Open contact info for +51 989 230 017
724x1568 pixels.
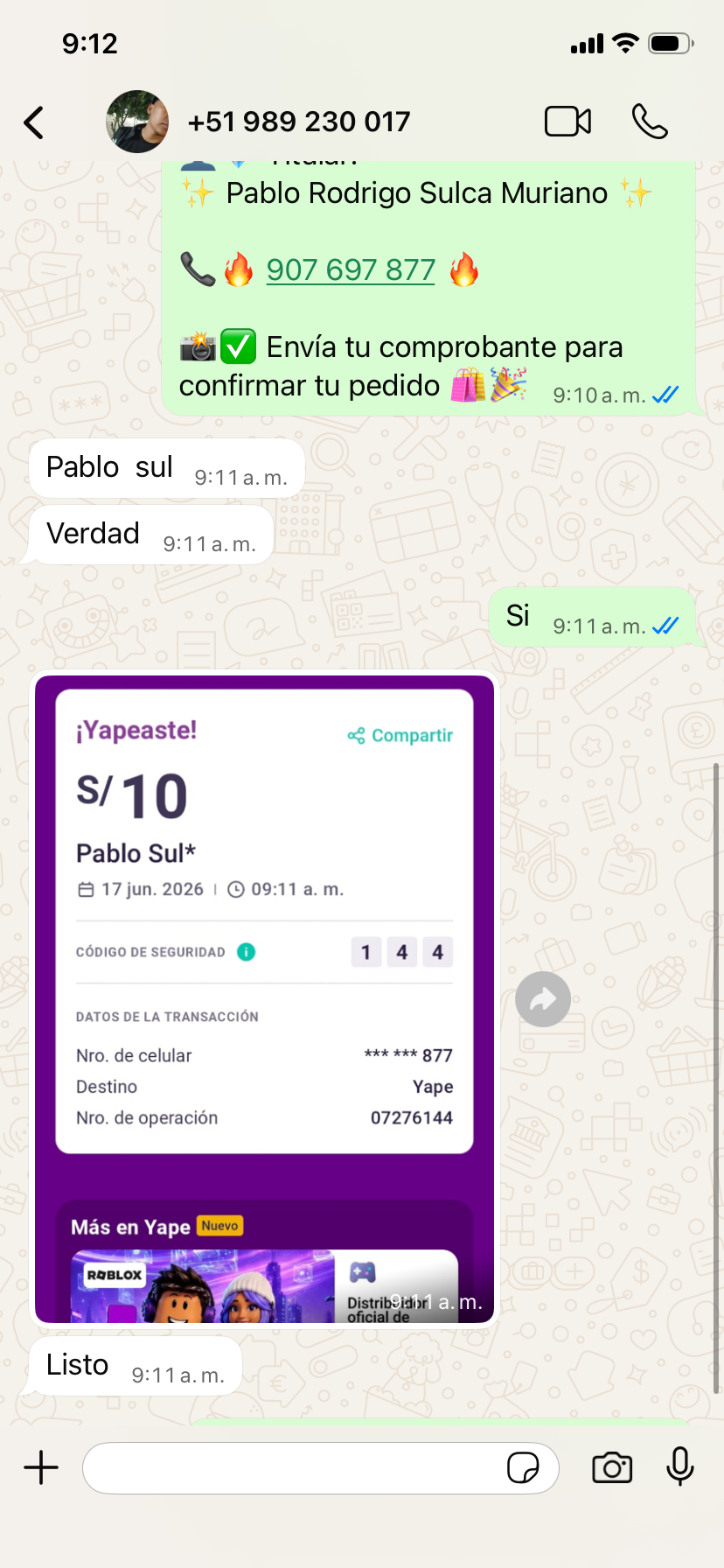298,122
